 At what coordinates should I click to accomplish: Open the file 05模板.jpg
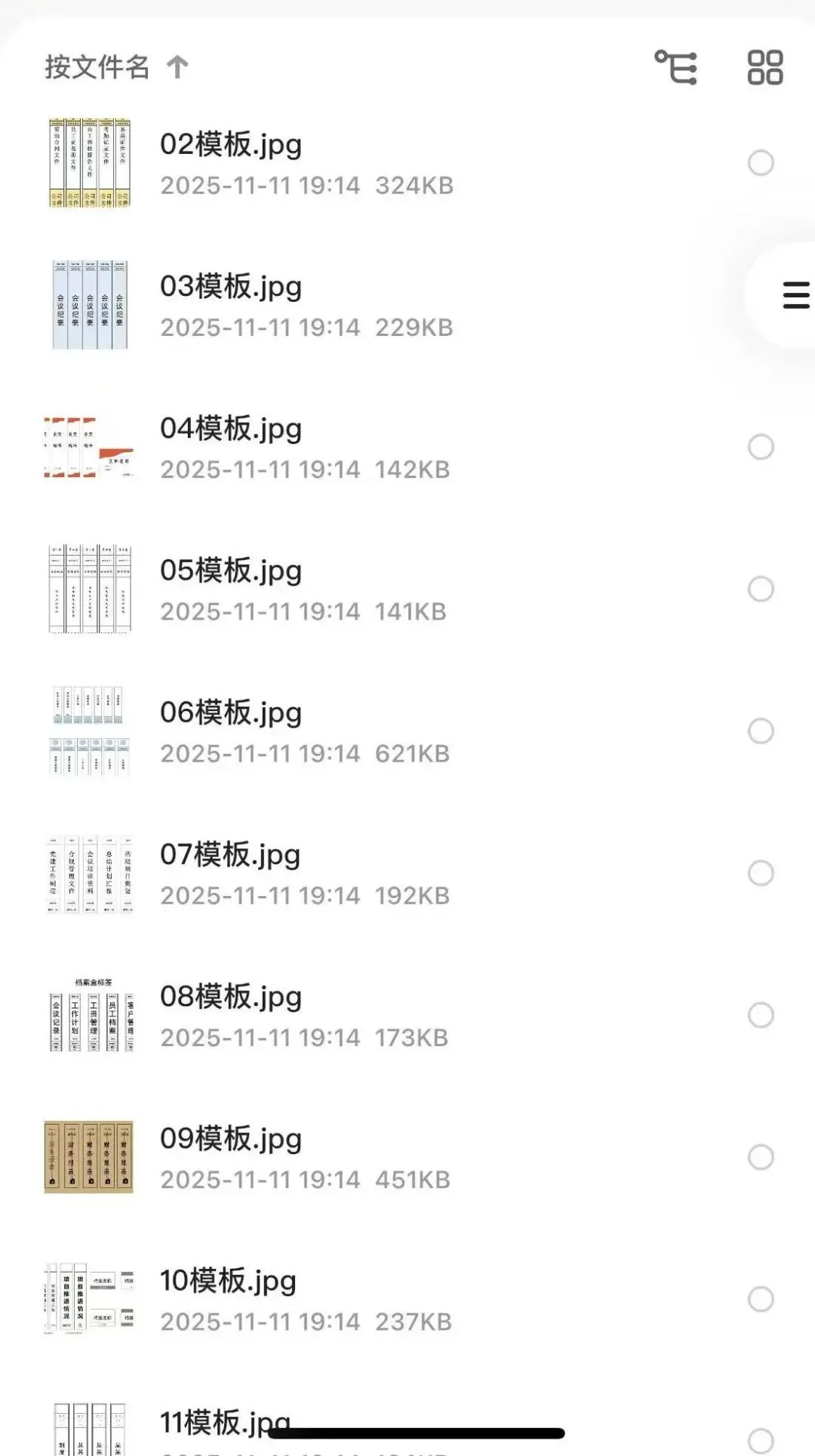coord(230,571)
